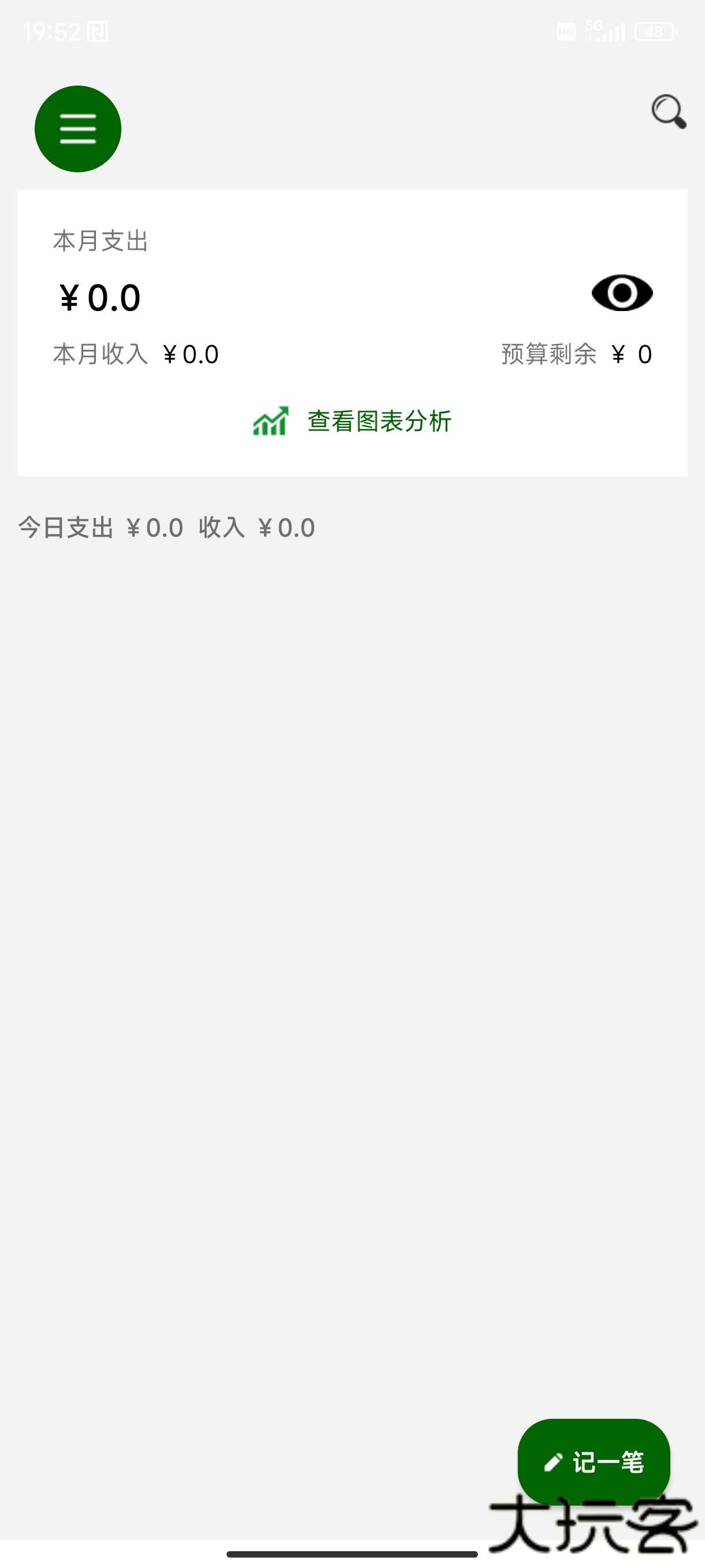Image resolution: width=705 pixels, height=1568 pixels.
Task: Tap the 本月收入 figure
Action: pos(135,353)
